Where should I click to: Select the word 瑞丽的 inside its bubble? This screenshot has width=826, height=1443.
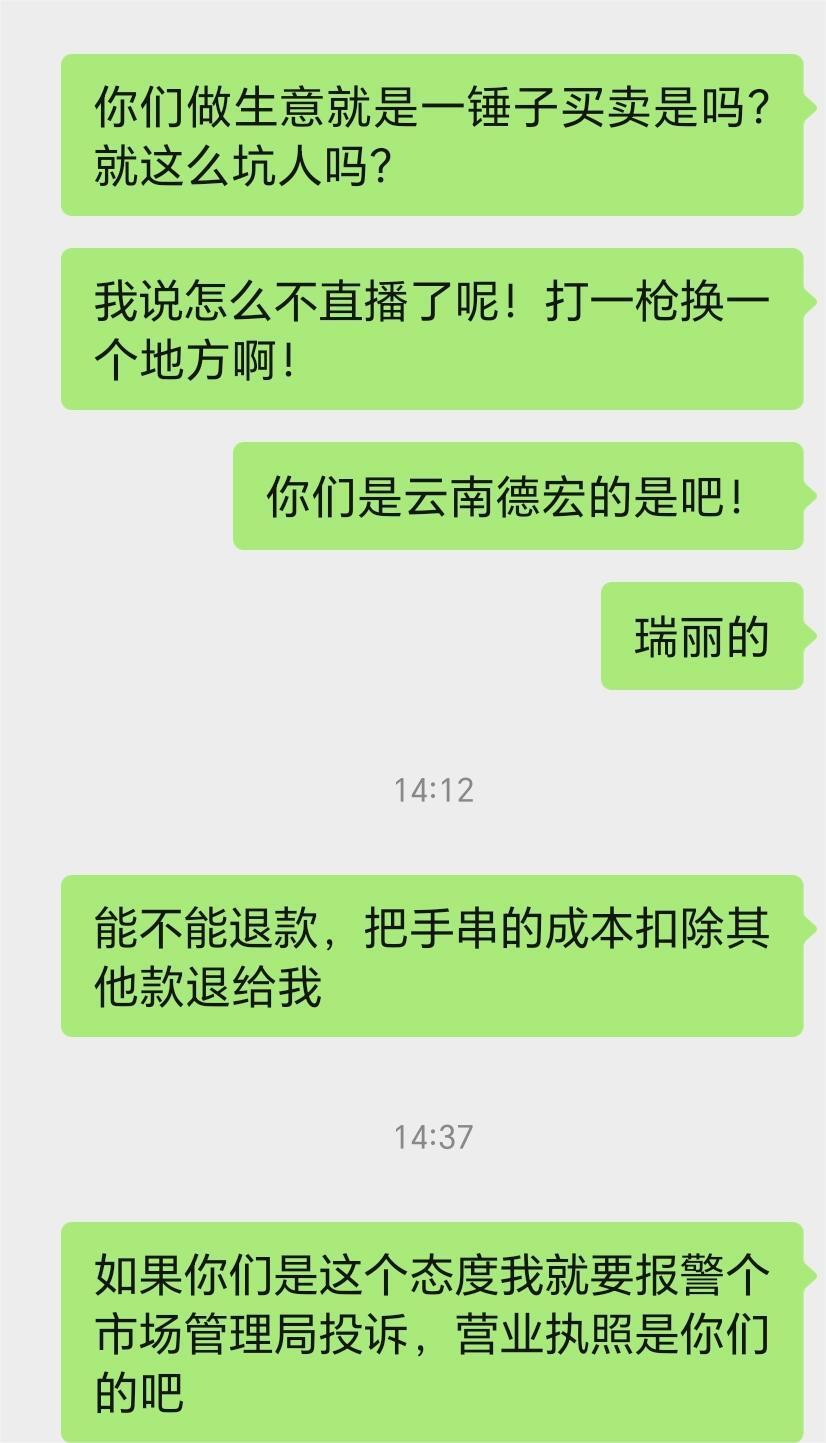(x=700, y=637)
